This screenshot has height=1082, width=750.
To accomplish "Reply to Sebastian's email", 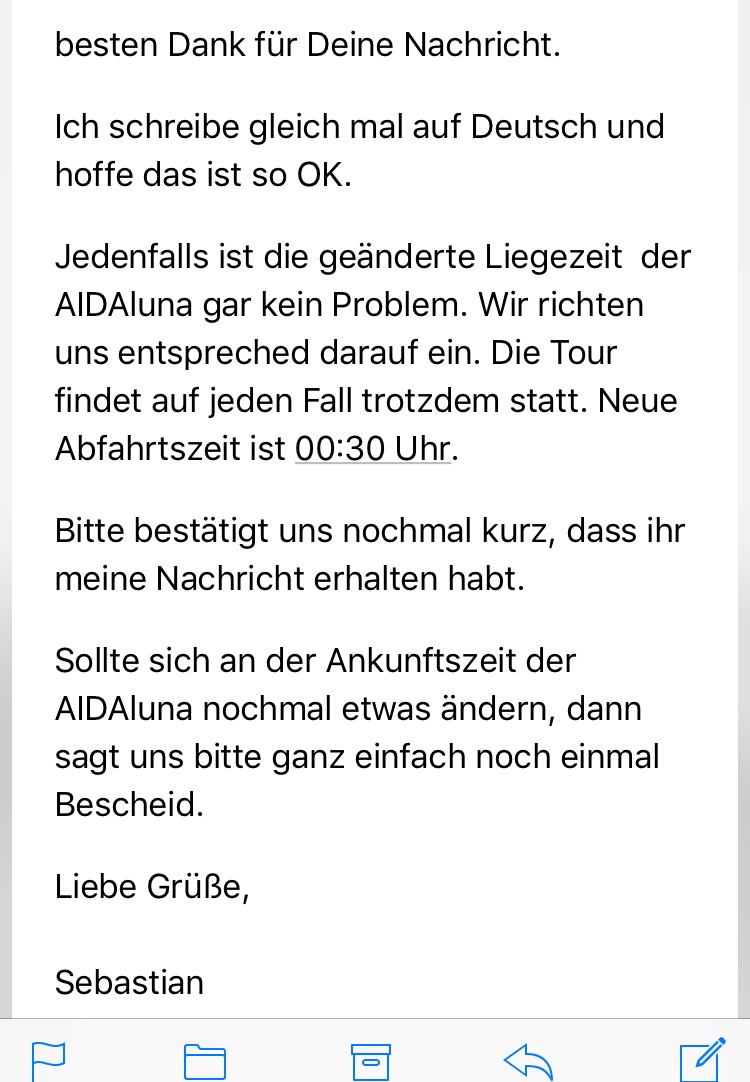I will tap(529, 1061).
